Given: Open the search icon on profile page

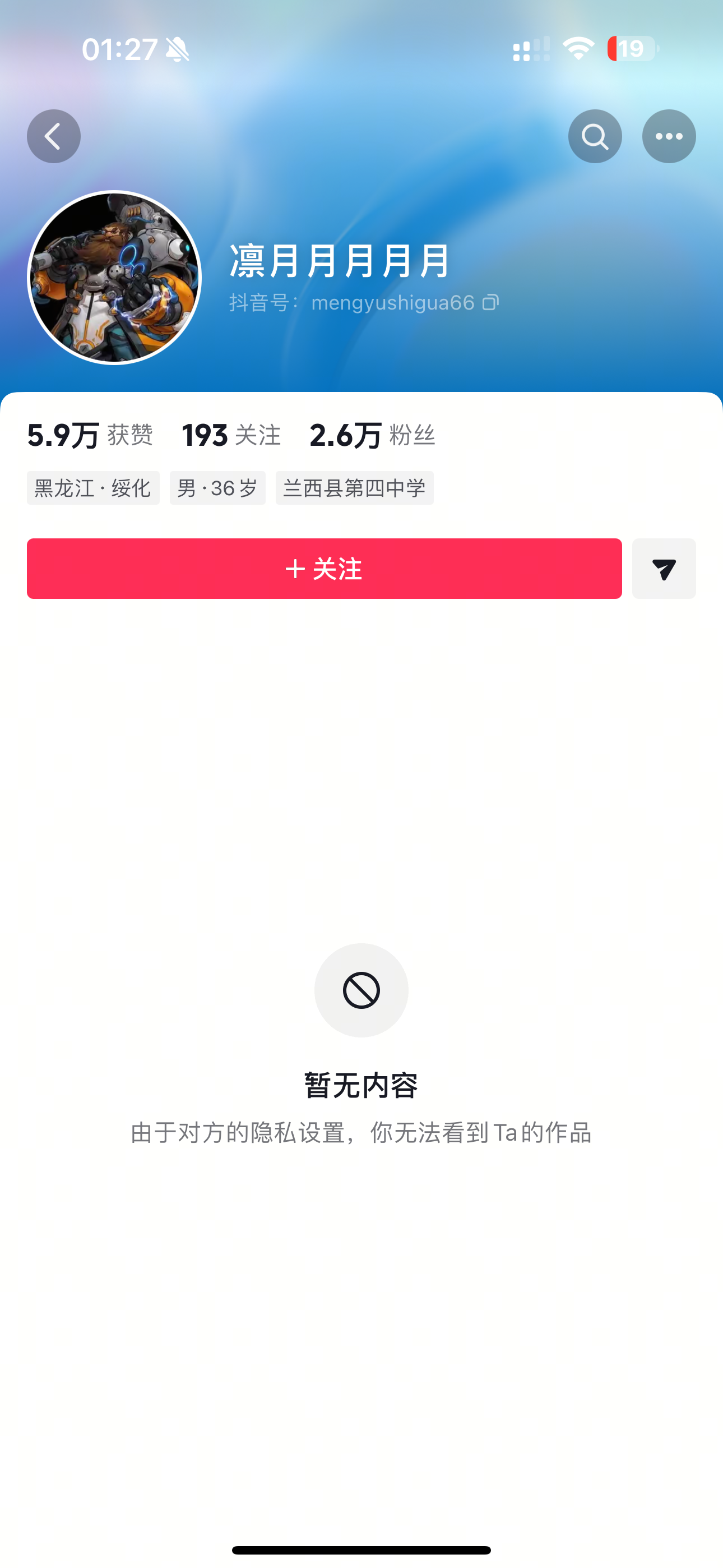Looking at the screenshot, I should (595, 136).
